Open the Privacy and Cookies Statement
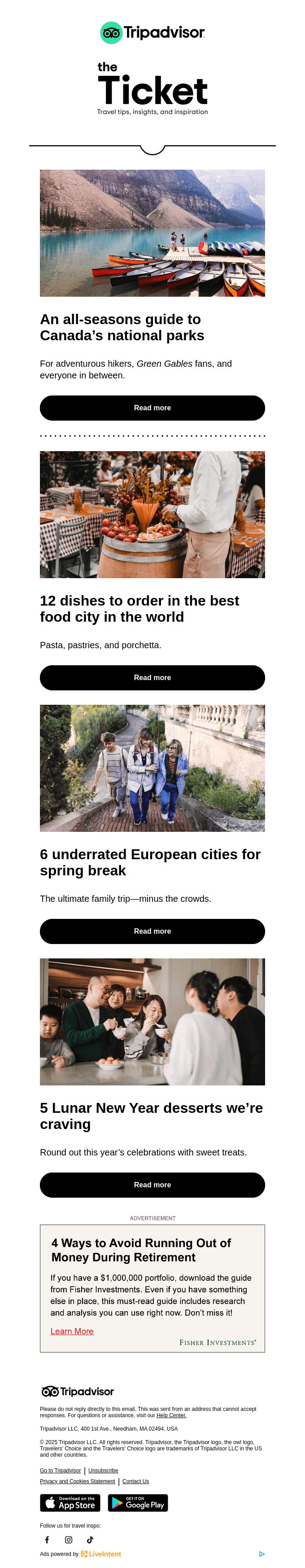305x1568 pixels. [77, 1481]
